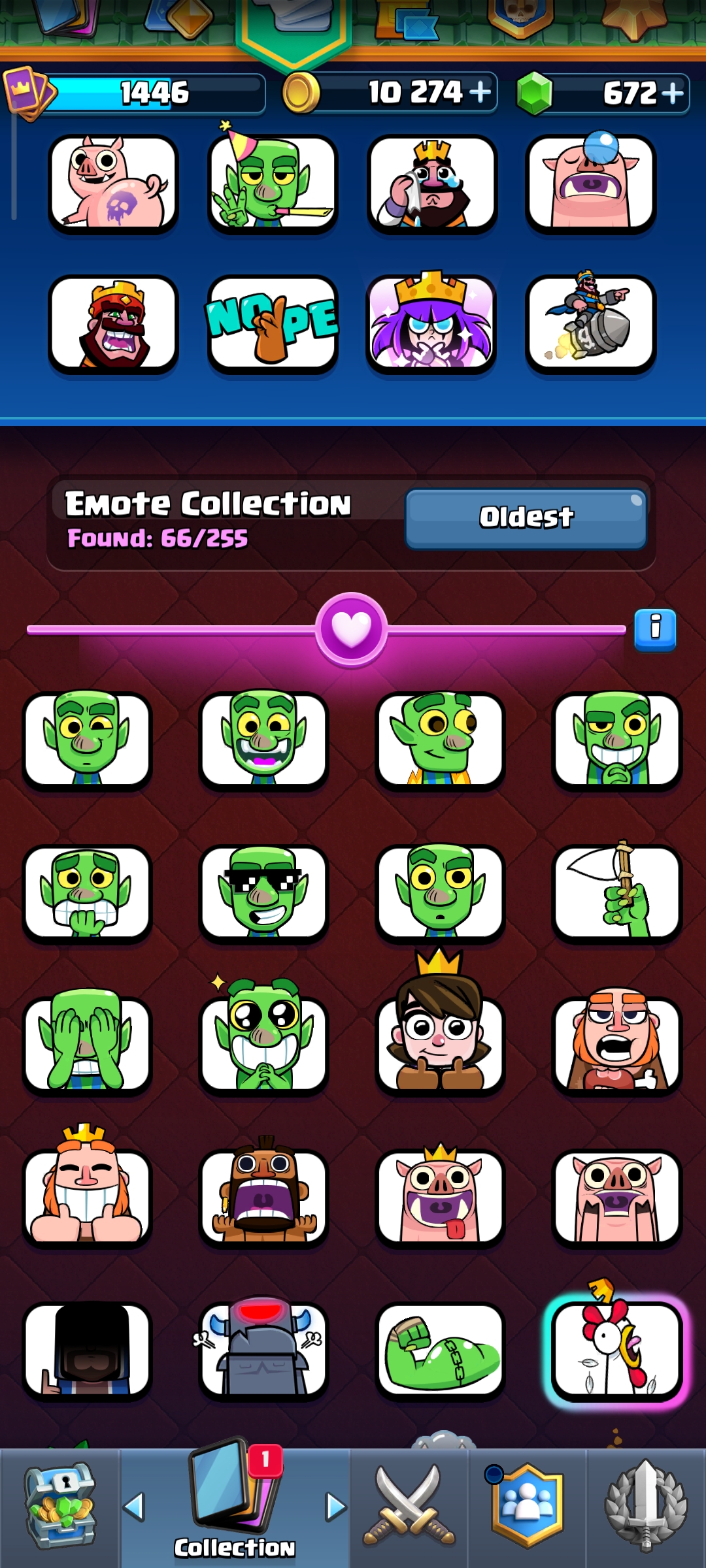706x1568 pixels.
Task: Add more gold with the plus icon
Action: coord(480,92)
